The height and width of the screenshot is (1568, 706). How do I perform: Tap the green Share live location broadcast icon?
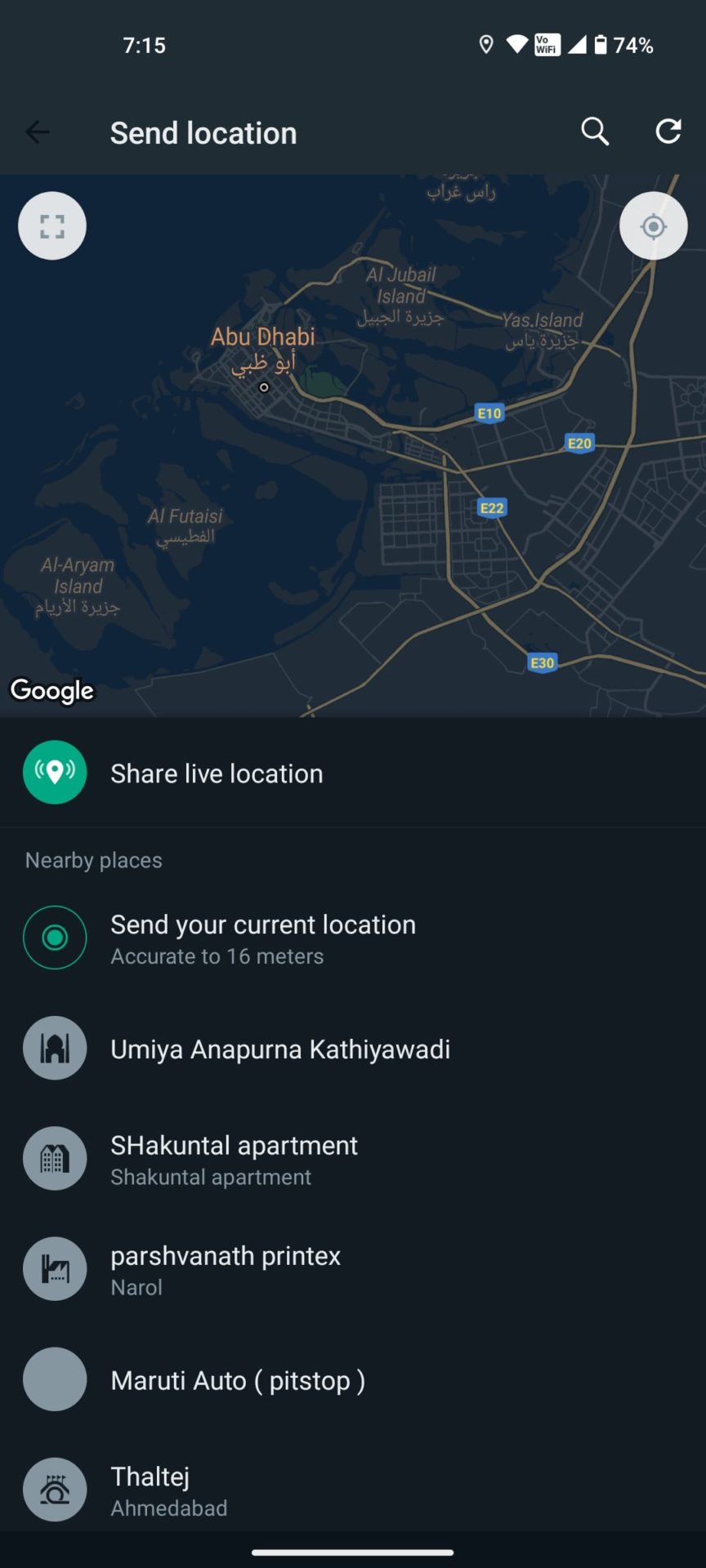point(54,773)
